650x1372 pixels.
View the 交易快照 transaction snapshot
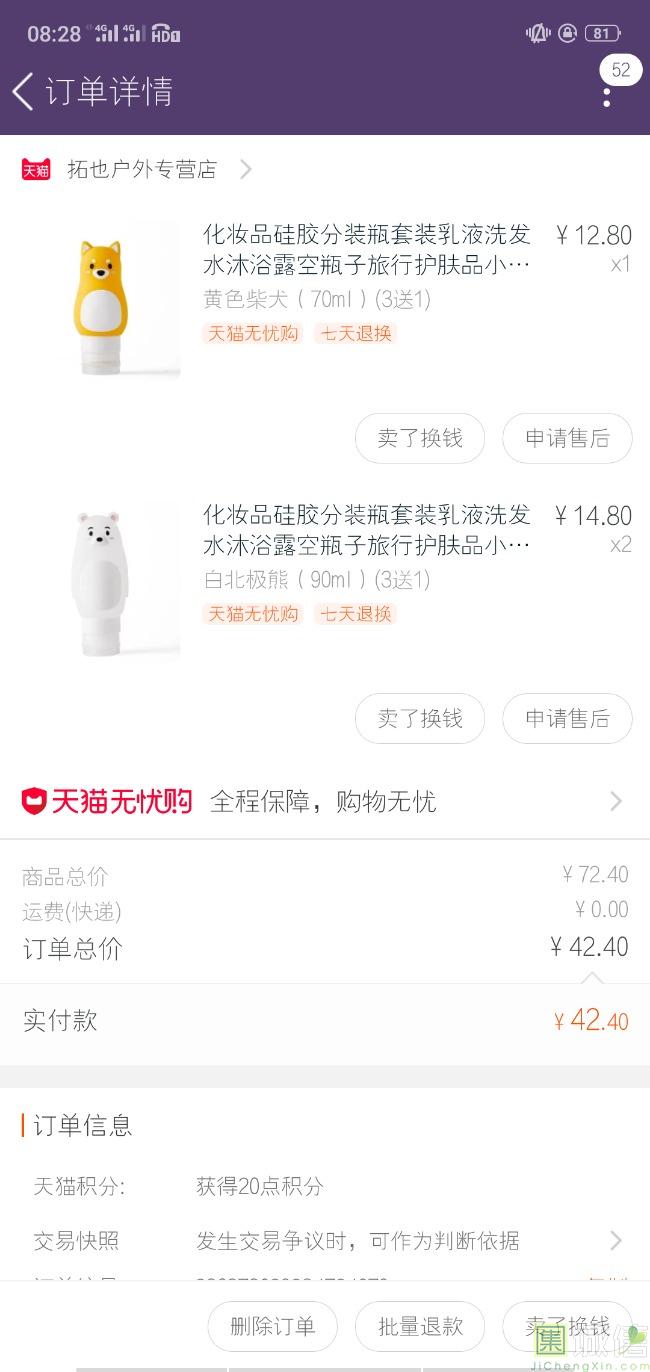(357, 1241)
